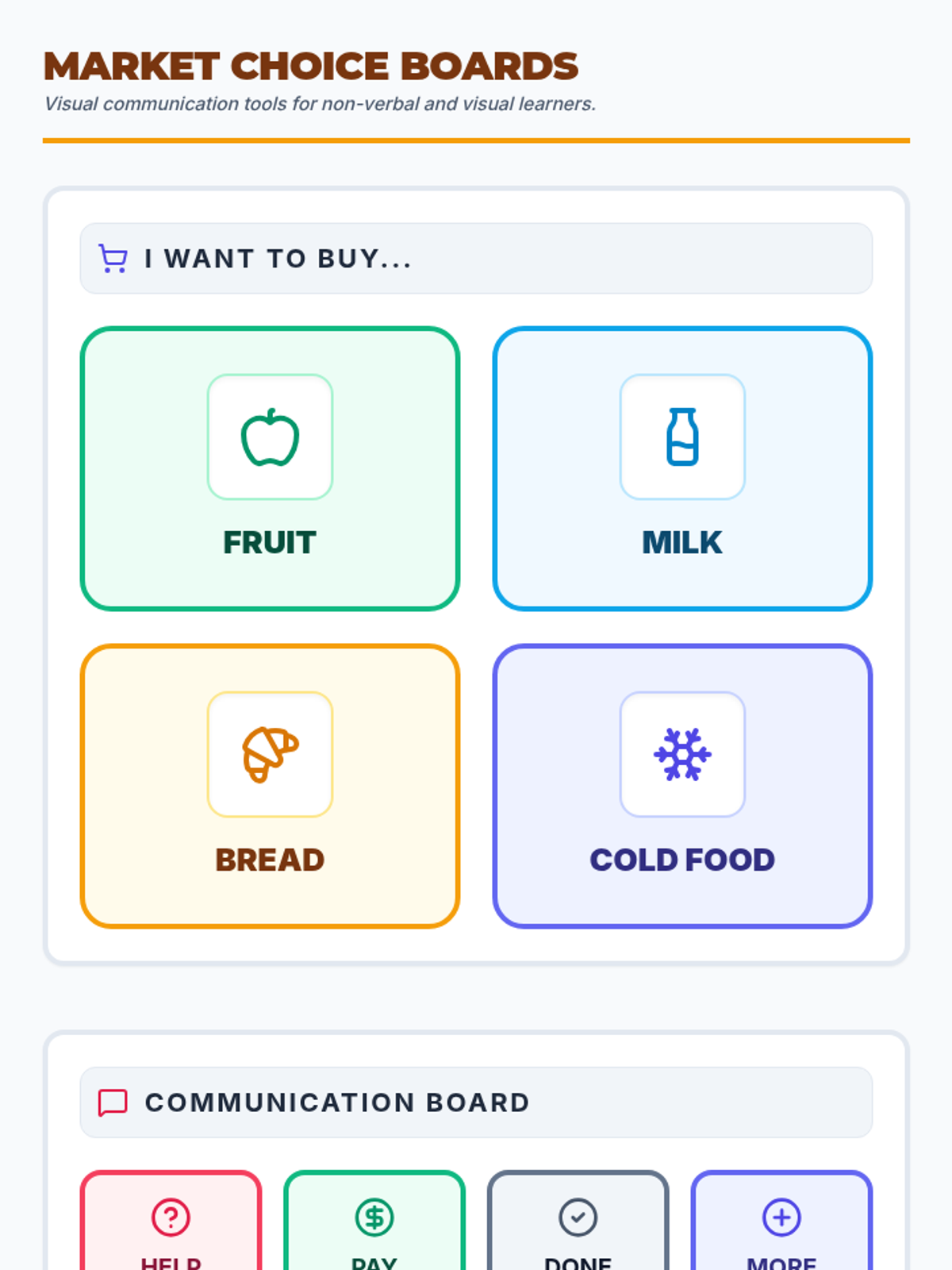Choose the DONE communication button
Screen dimensions: 952x1270
(578, 1226)
